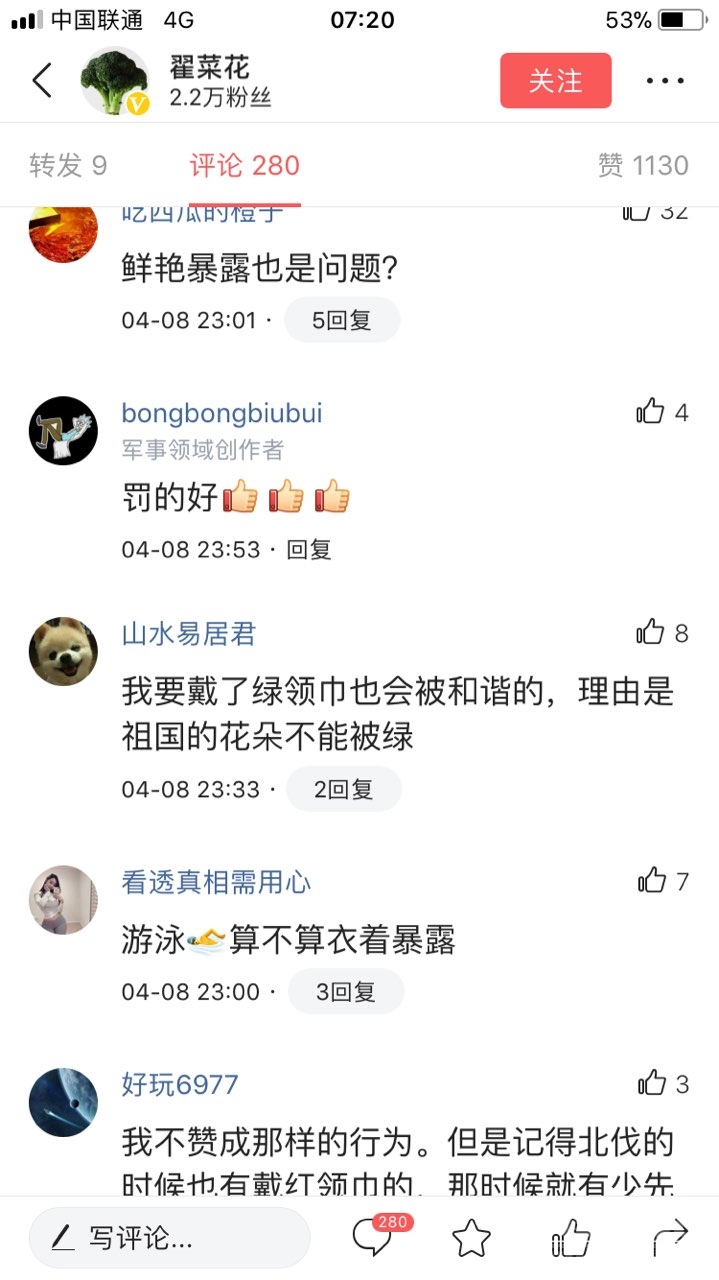Expand the 5回复 replies under 鲜艳暴露也是问题
The width and height of the screenshot is (719, 1280).
point(342,320)
